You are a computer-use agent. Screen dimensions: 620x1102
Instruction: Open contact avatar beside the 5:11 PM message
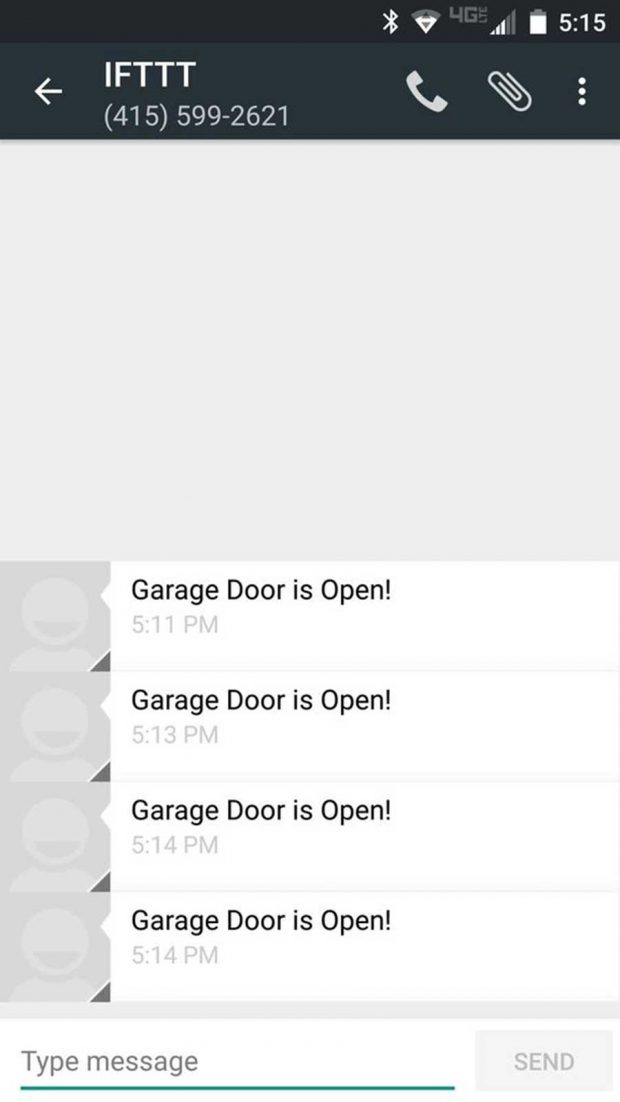coord(55,616)
